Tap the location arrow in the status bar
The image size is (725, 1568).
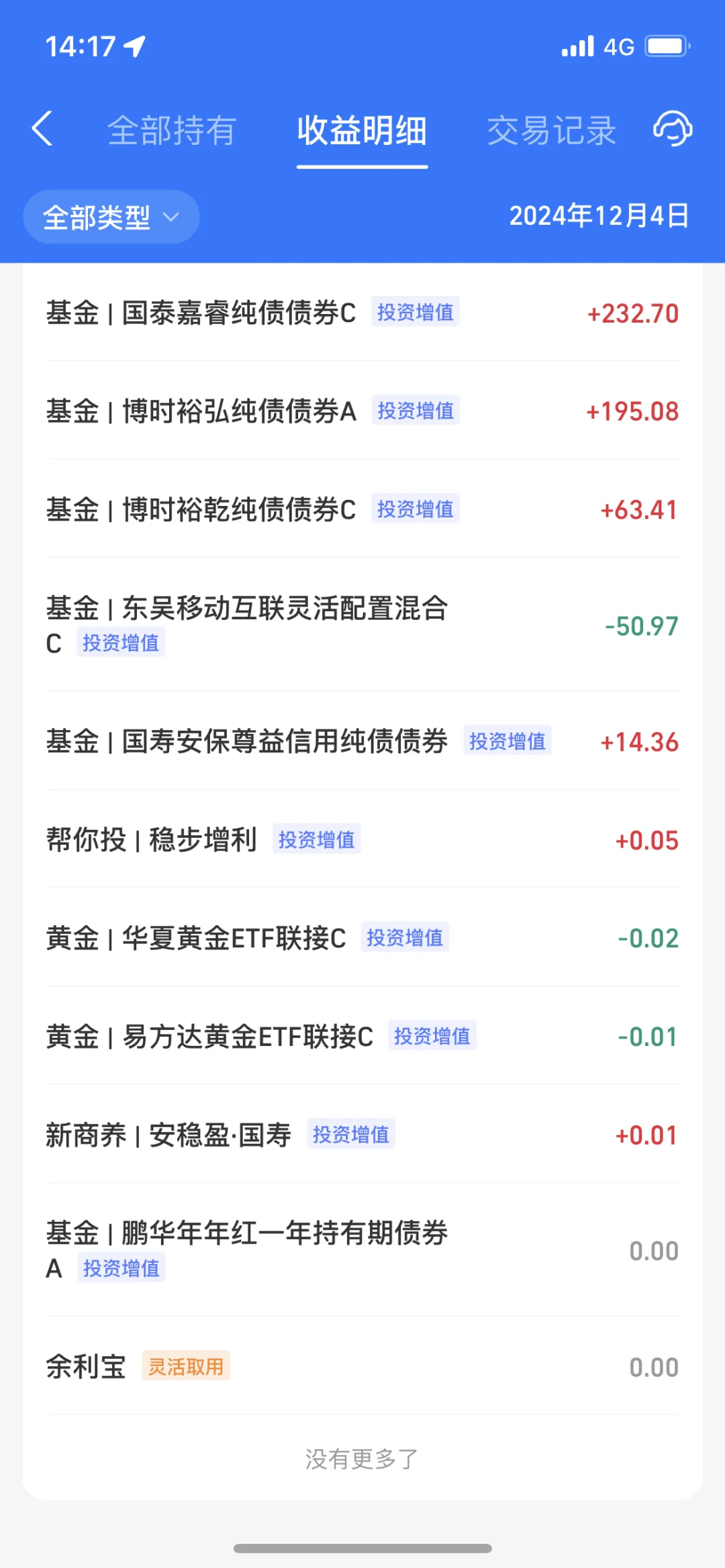136,46
